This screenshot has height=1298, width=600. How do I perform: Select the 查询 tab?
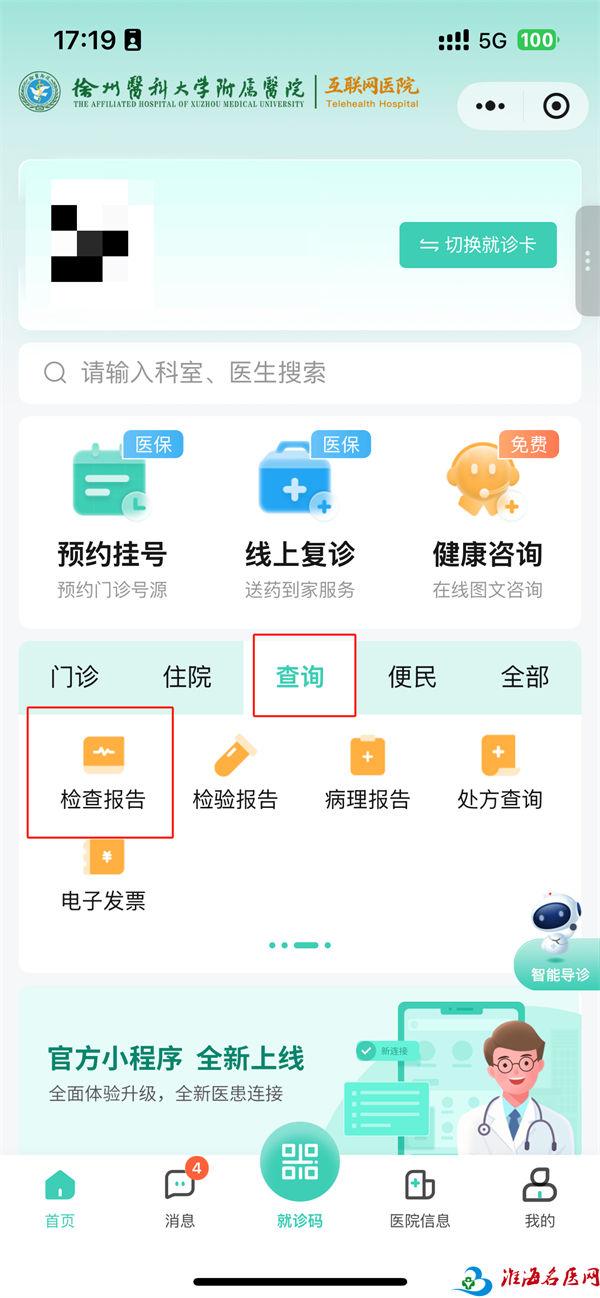tap(300, 677)
